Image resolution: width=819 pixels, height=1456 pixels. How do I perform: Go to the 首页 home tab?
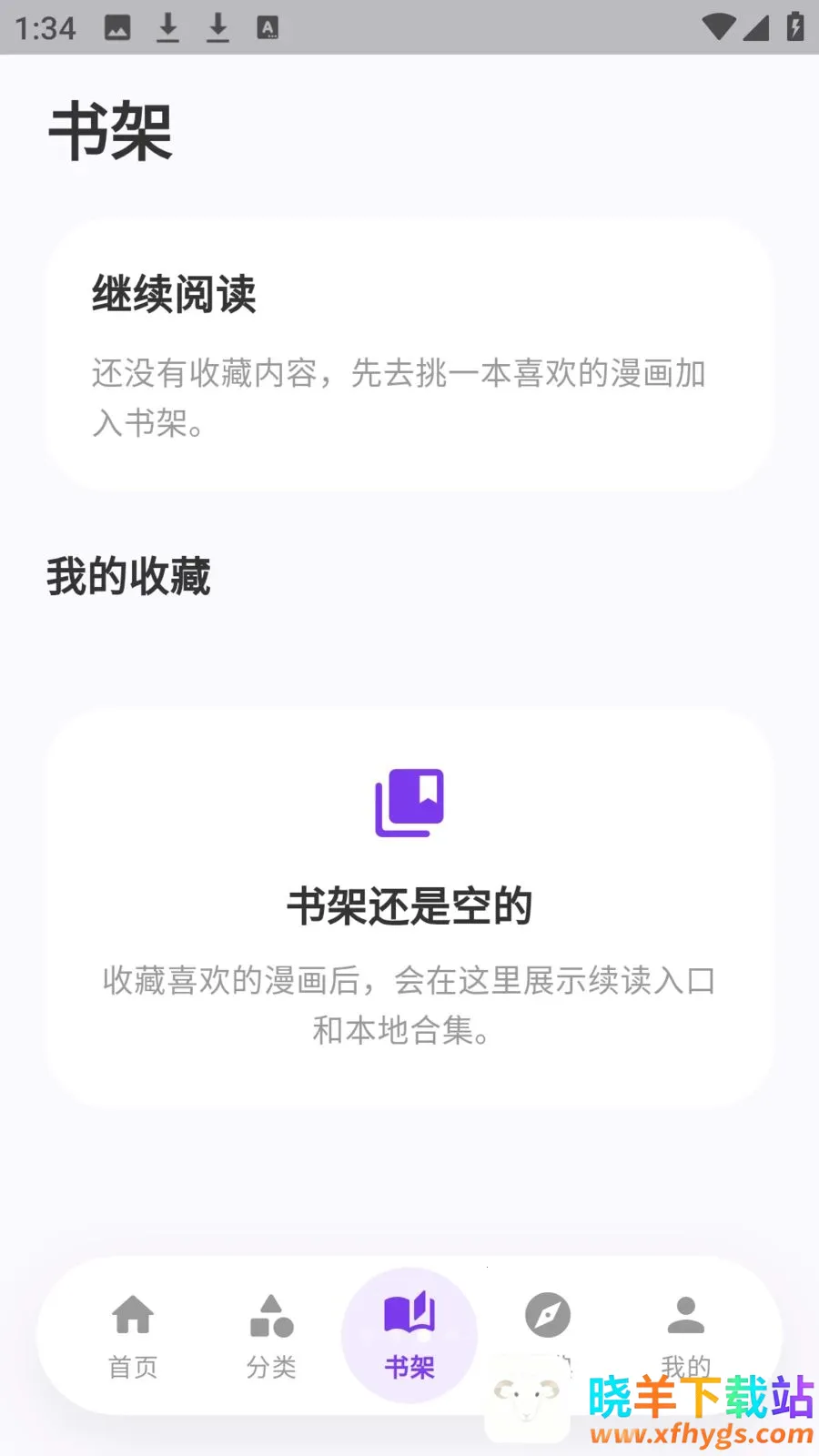pyautogui.click(x=133, y=1335)
